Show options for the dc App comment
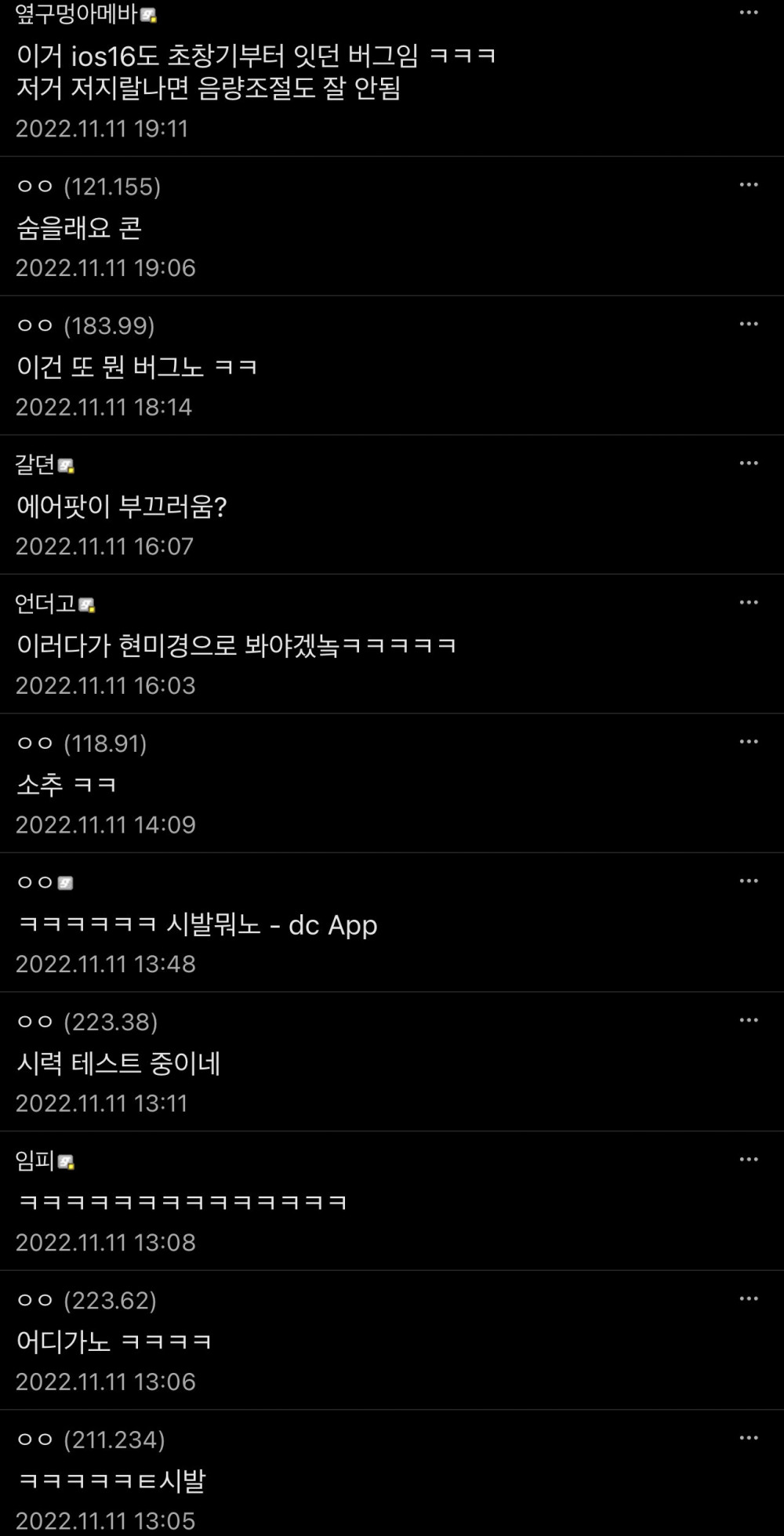The height and width of the screenshot is (1536, 784). 748,881
